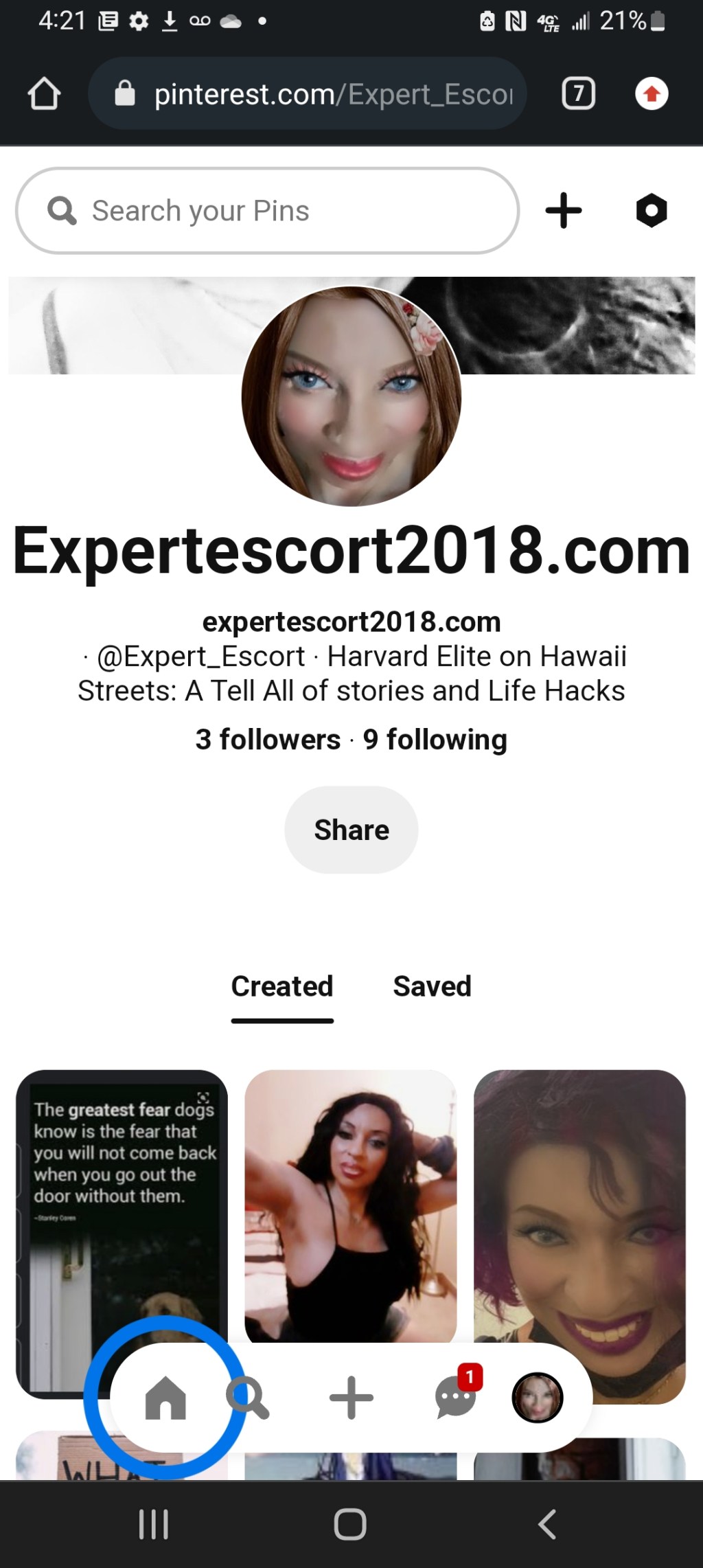
Task: Tap the system back button
Action: (547, 1524)
